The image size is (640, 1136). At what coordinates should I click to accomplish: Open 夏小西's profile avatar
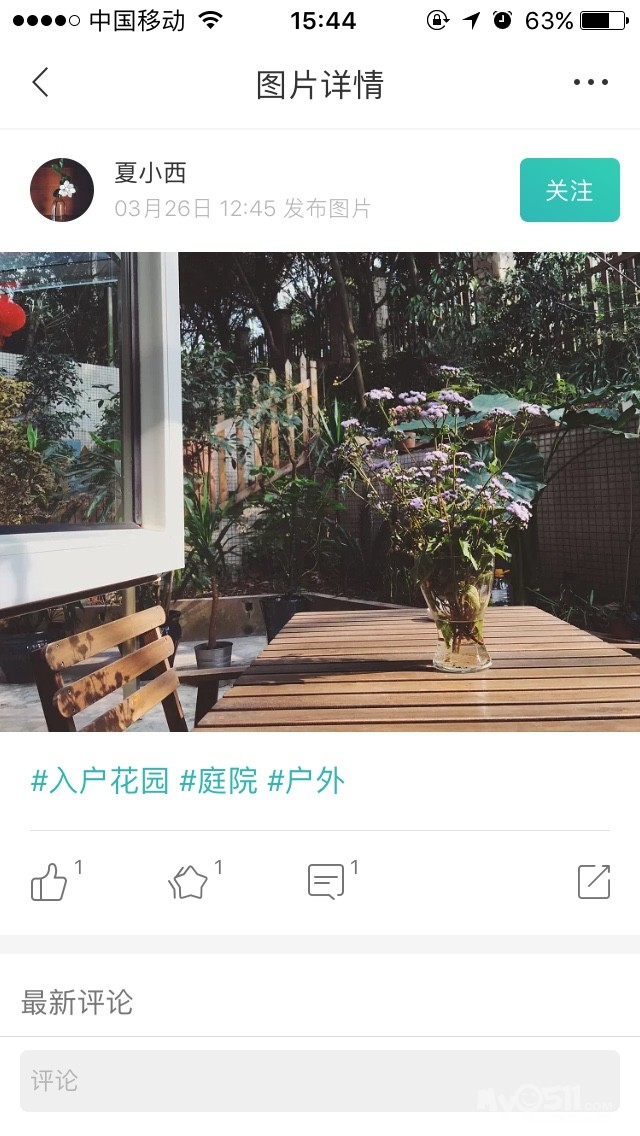click(x=62, y=190)
